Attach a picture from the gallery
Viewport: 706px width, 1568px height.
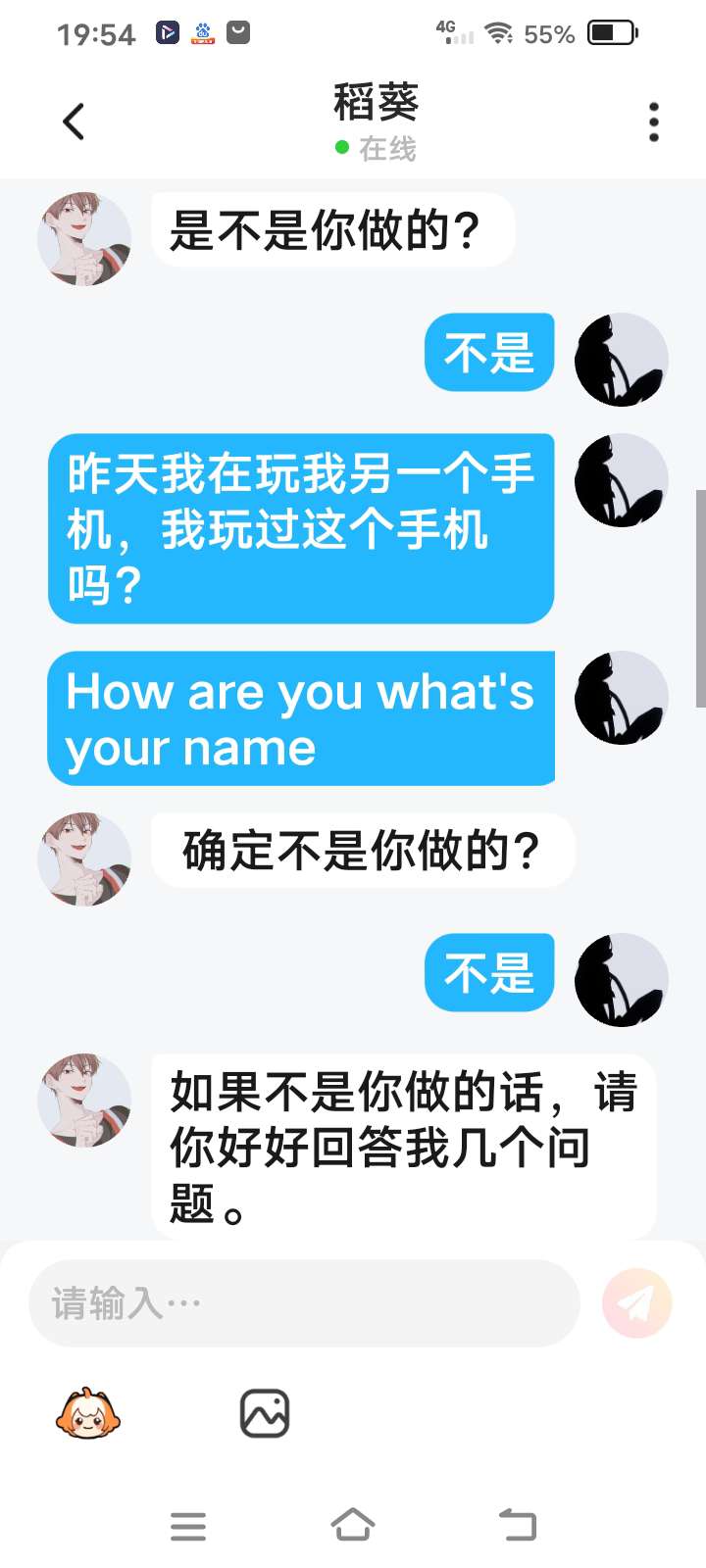tap(265, 1413)
